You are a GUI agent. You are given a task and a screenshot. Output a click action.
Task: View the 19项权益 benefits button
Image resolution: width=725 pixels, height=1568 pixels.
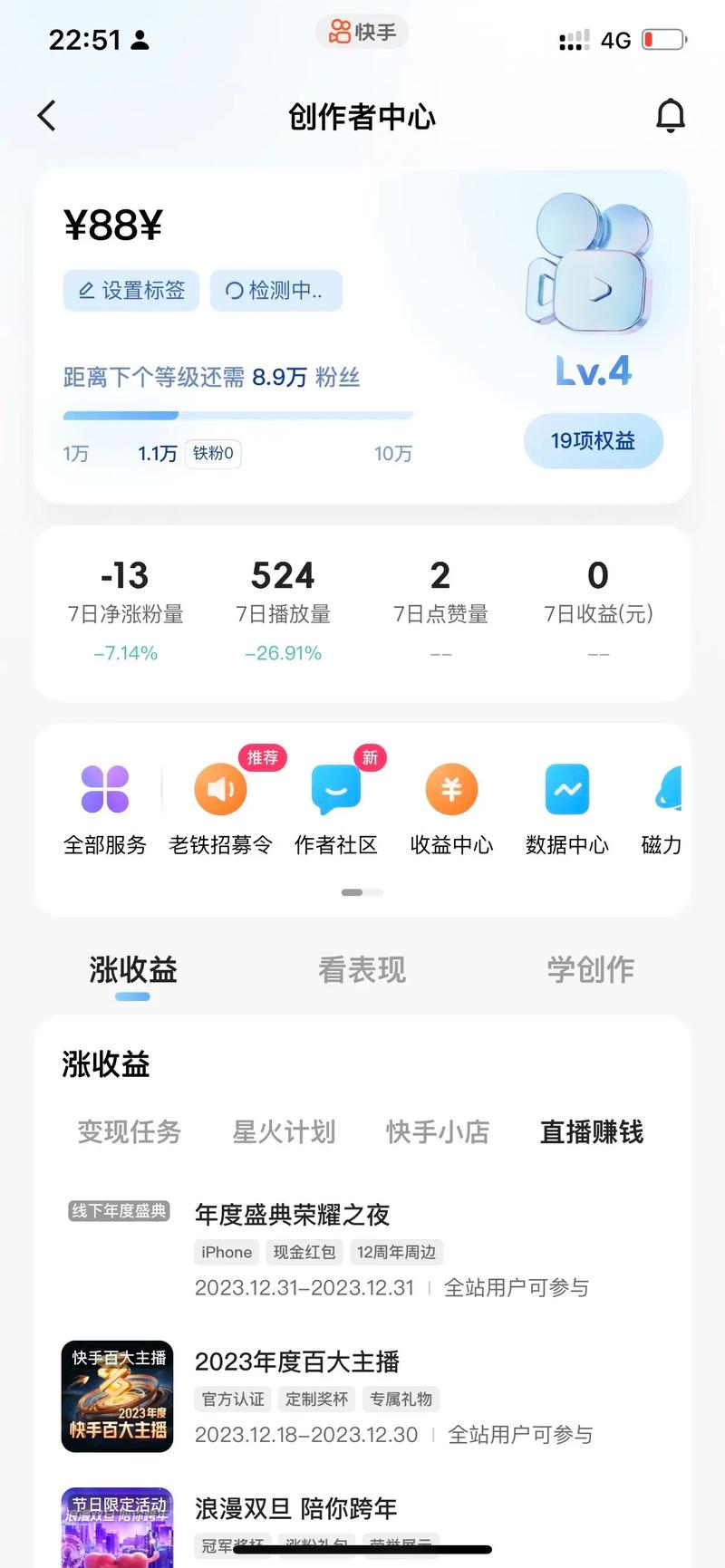tap(594, 440)
